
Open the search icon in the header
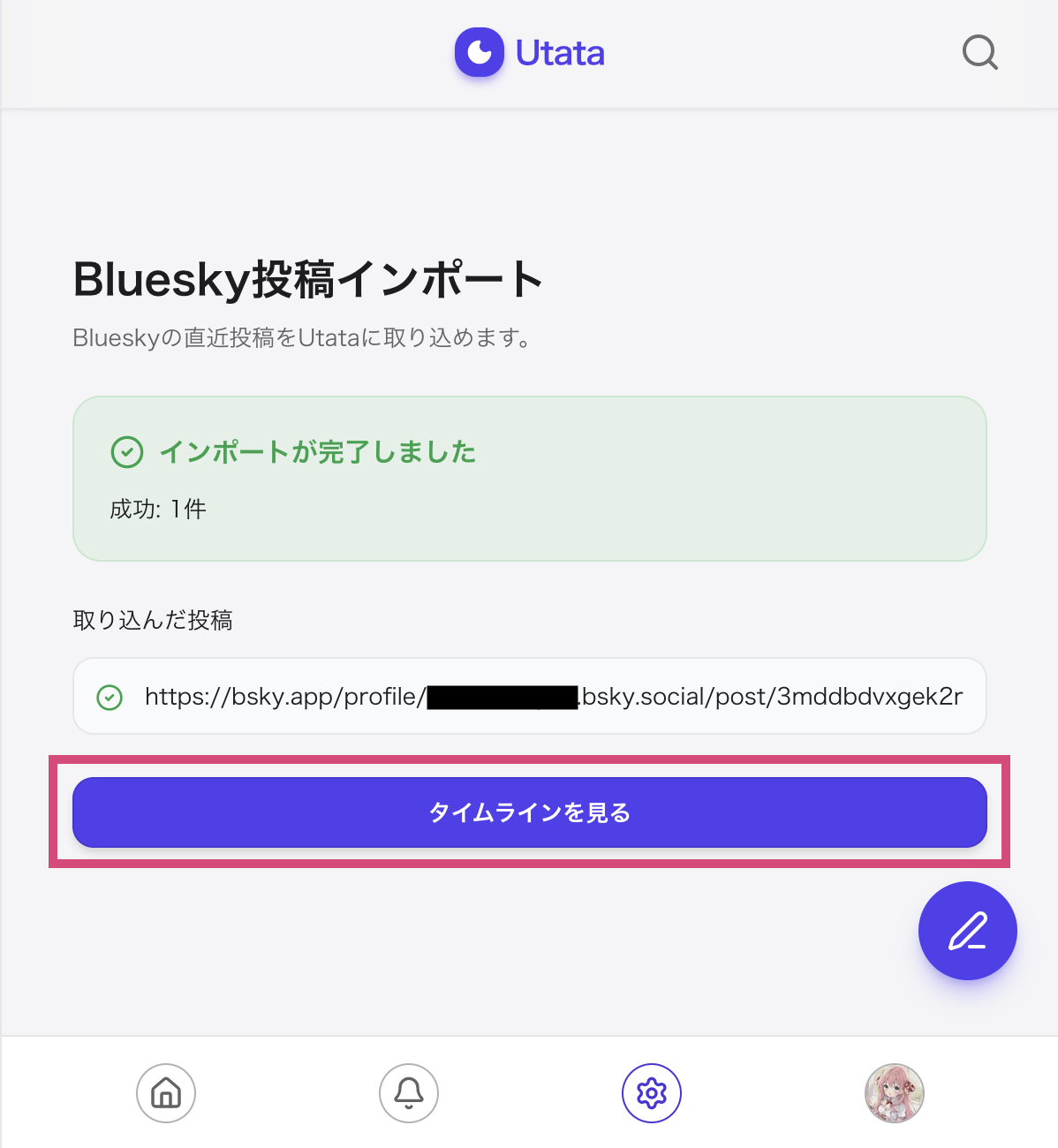tap(979, 53)
